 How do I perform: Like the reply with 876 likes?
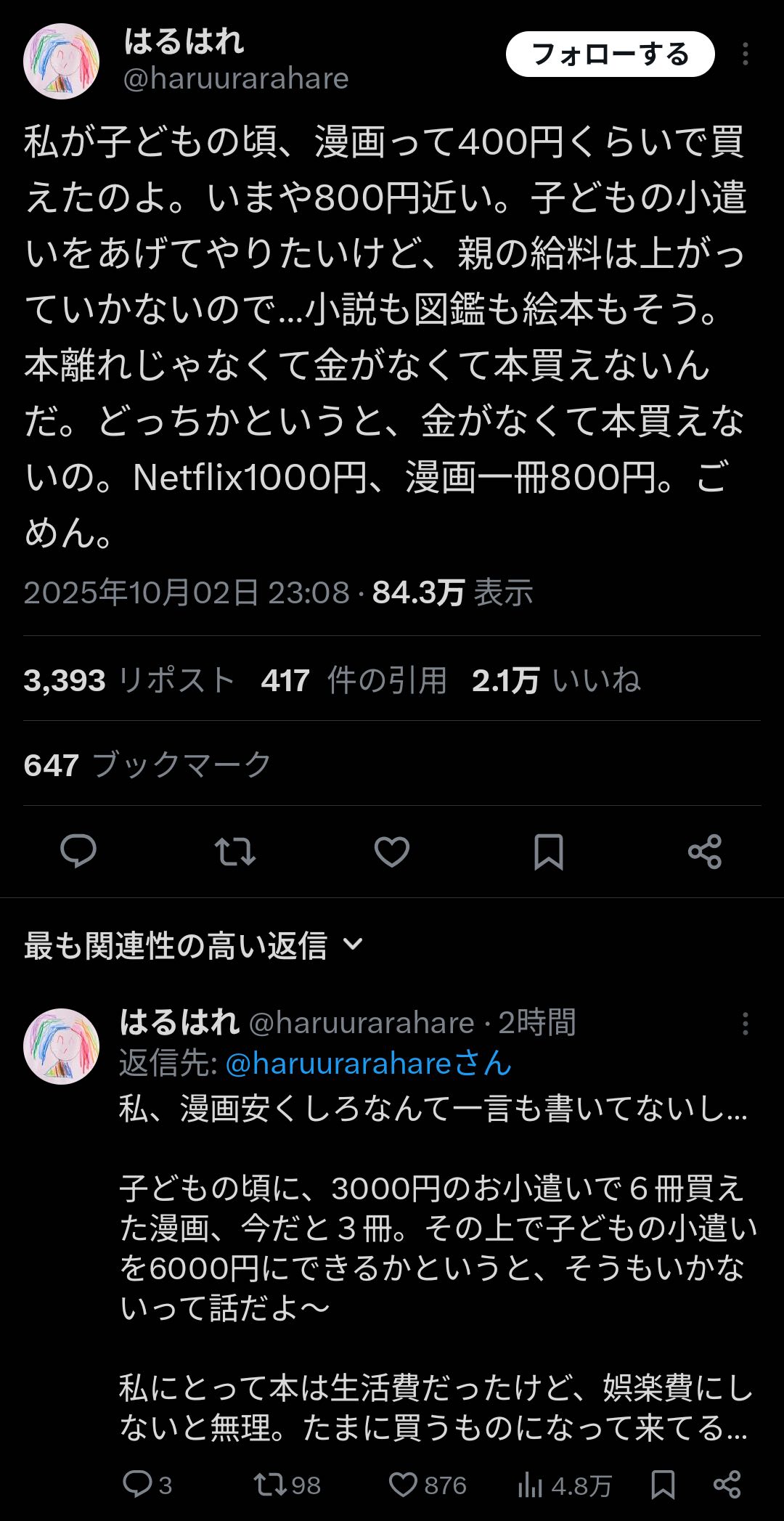(x=427, y=1485)
